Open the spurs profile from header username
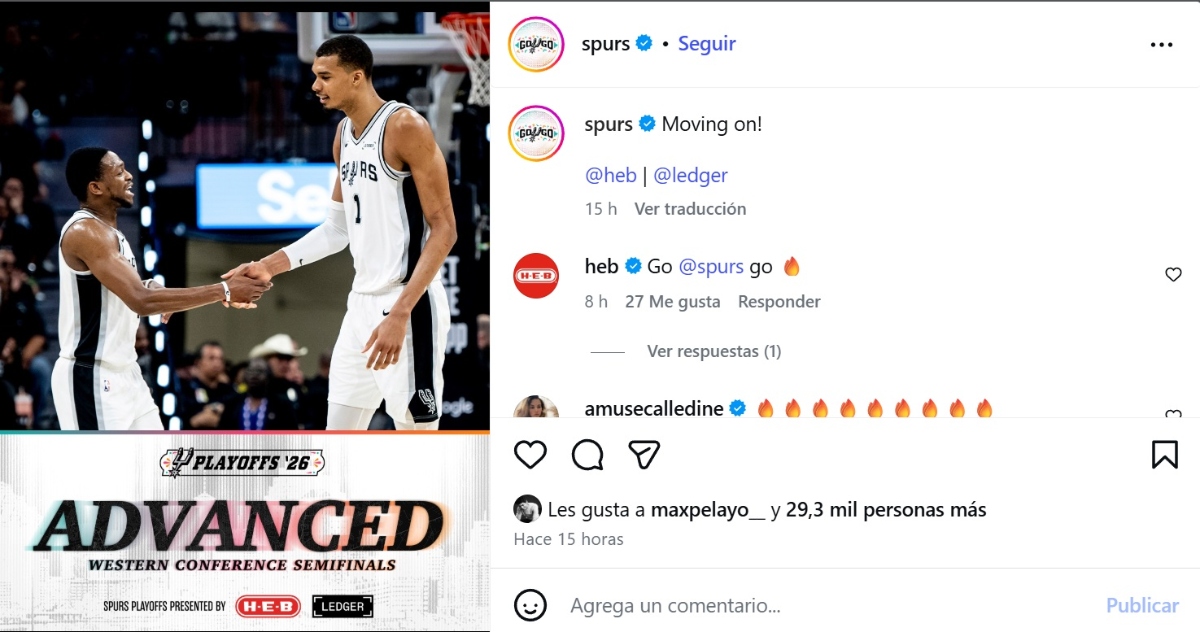 (x=605, y=44)
